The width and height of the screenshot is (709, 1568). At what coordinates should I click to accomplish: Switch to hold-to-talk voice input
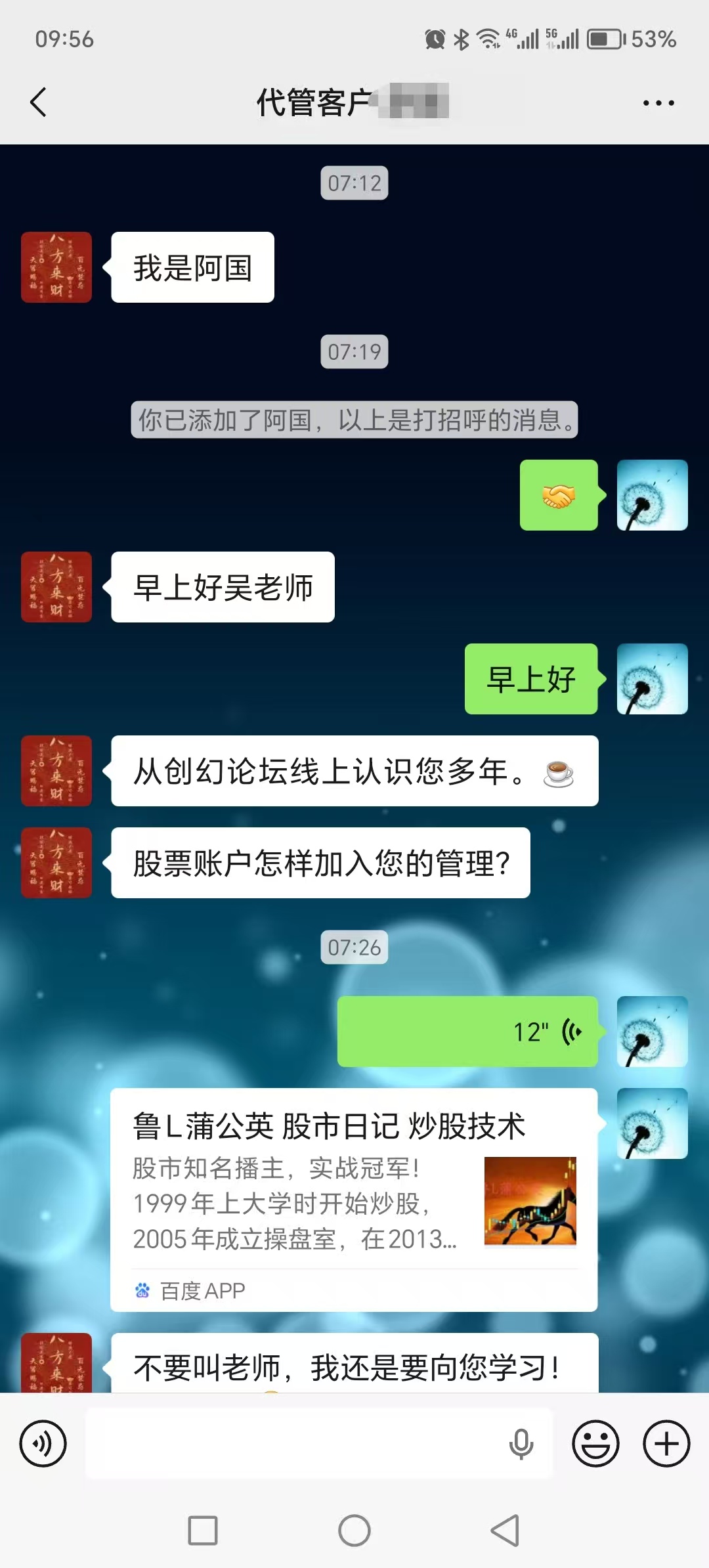click(x=43, y=1443)
